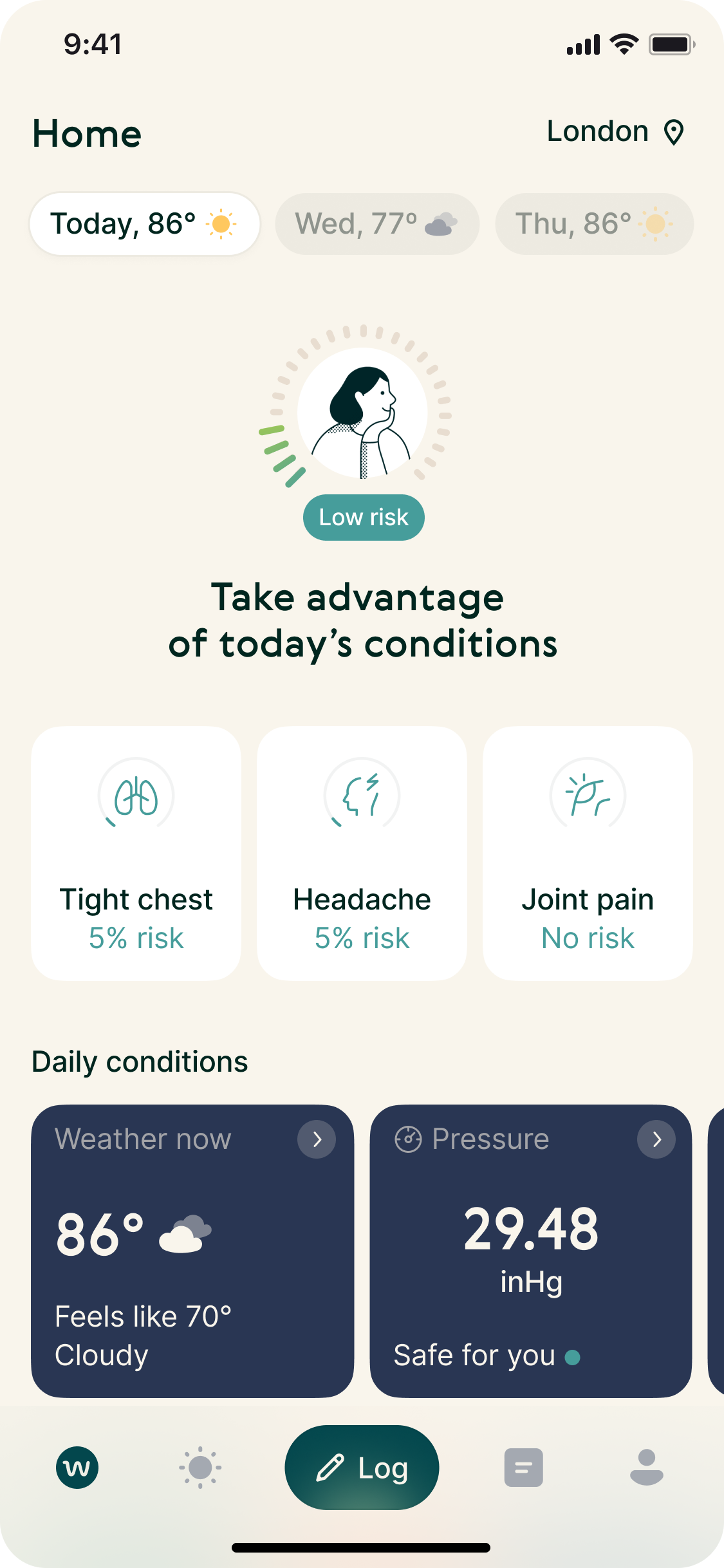Switch to the Thu, 86° forecast

[x=594, y=224]
